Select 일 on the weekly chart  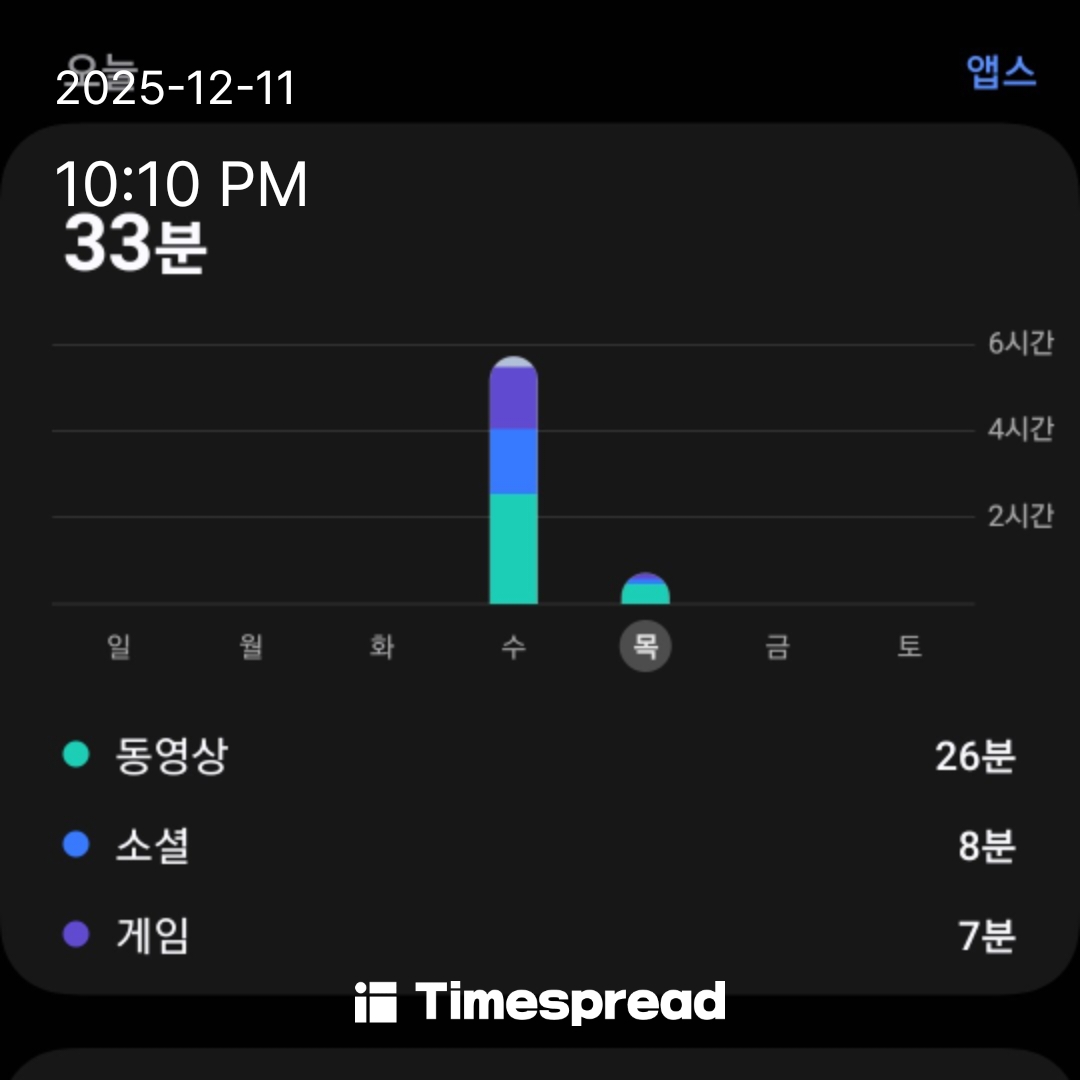tap(119, 647)
